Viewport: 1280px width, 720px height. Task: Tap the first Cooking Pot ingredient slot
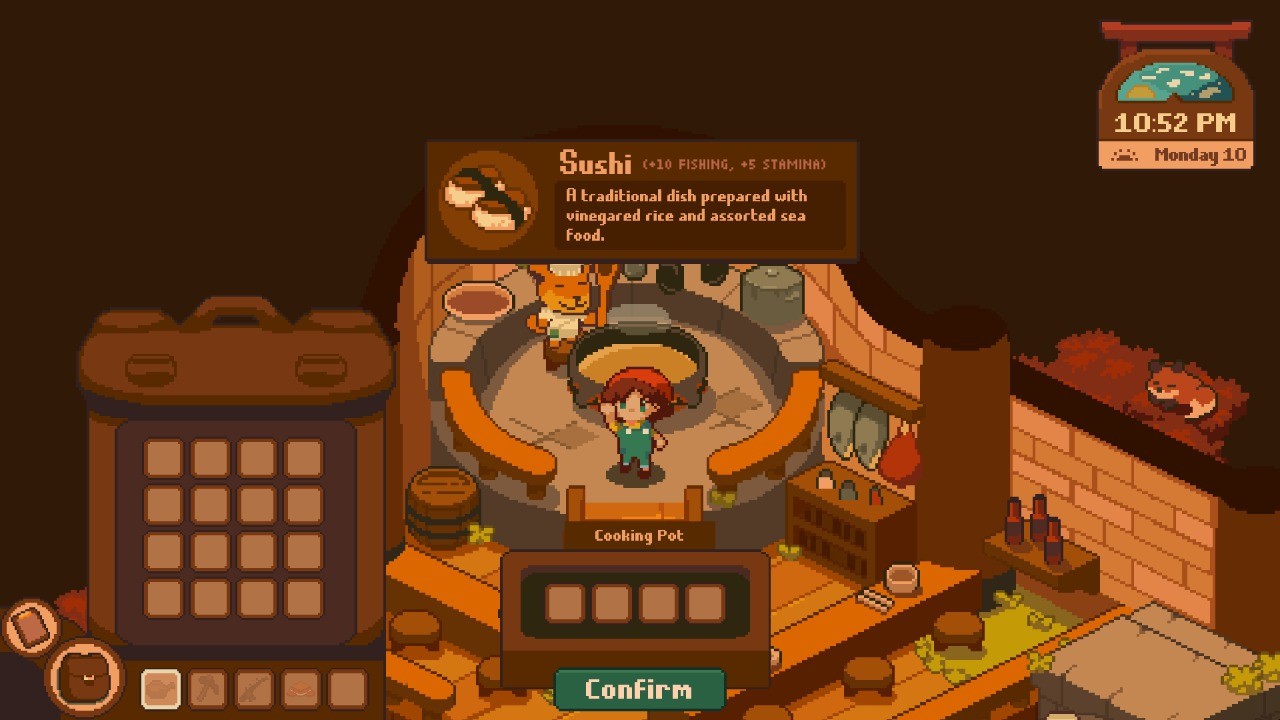565,603
